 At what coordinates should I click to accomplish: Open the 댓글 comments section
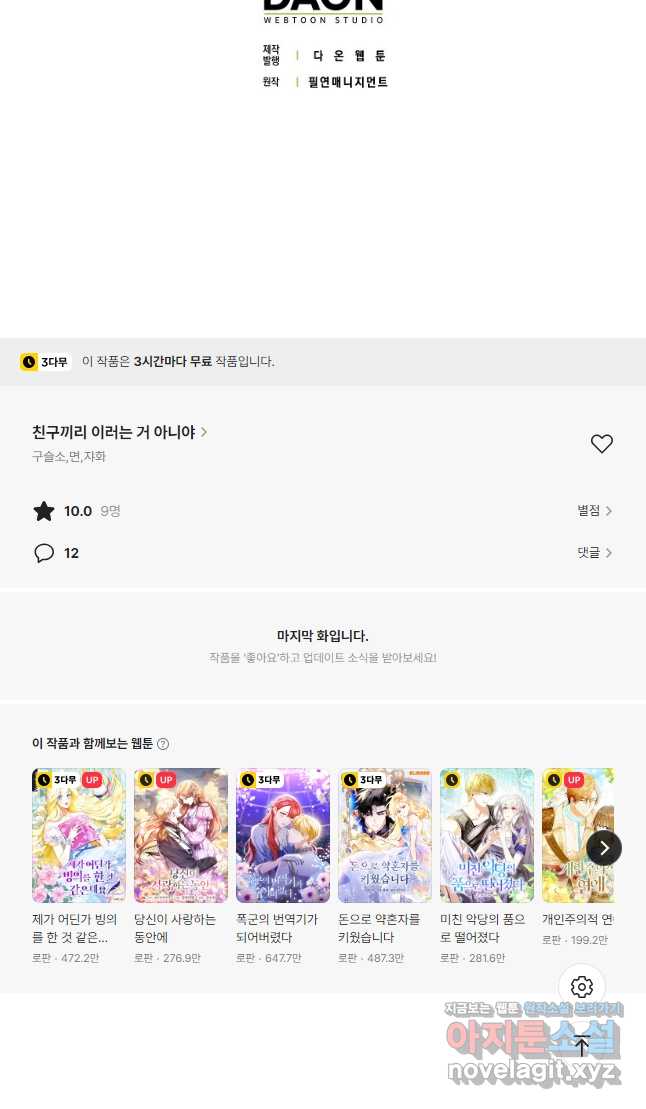tap(594, 553)
